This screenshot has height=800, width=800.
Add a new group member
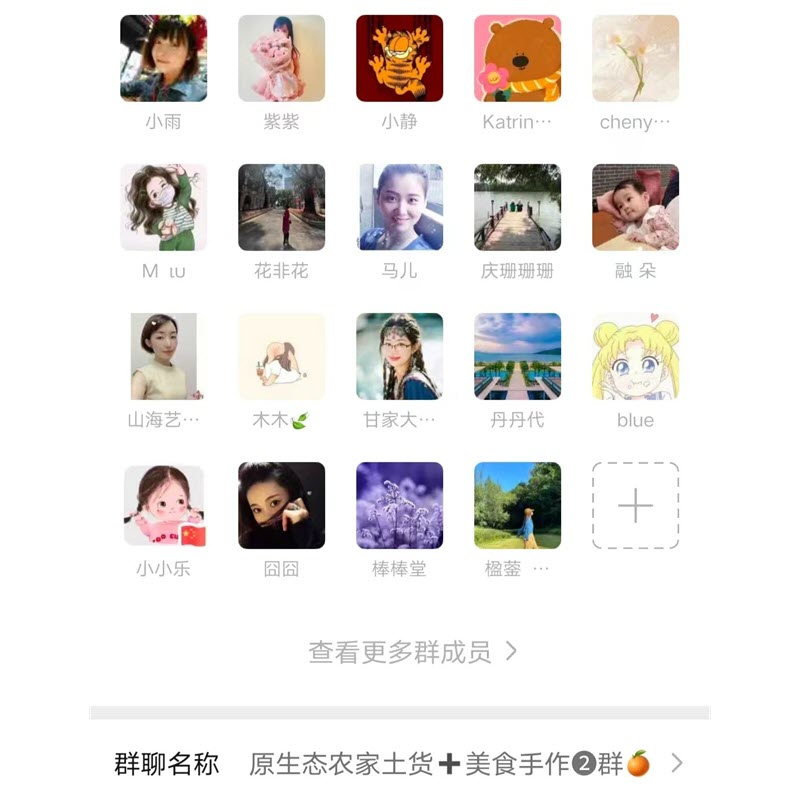pyautogui.click(x=635, y=505)
